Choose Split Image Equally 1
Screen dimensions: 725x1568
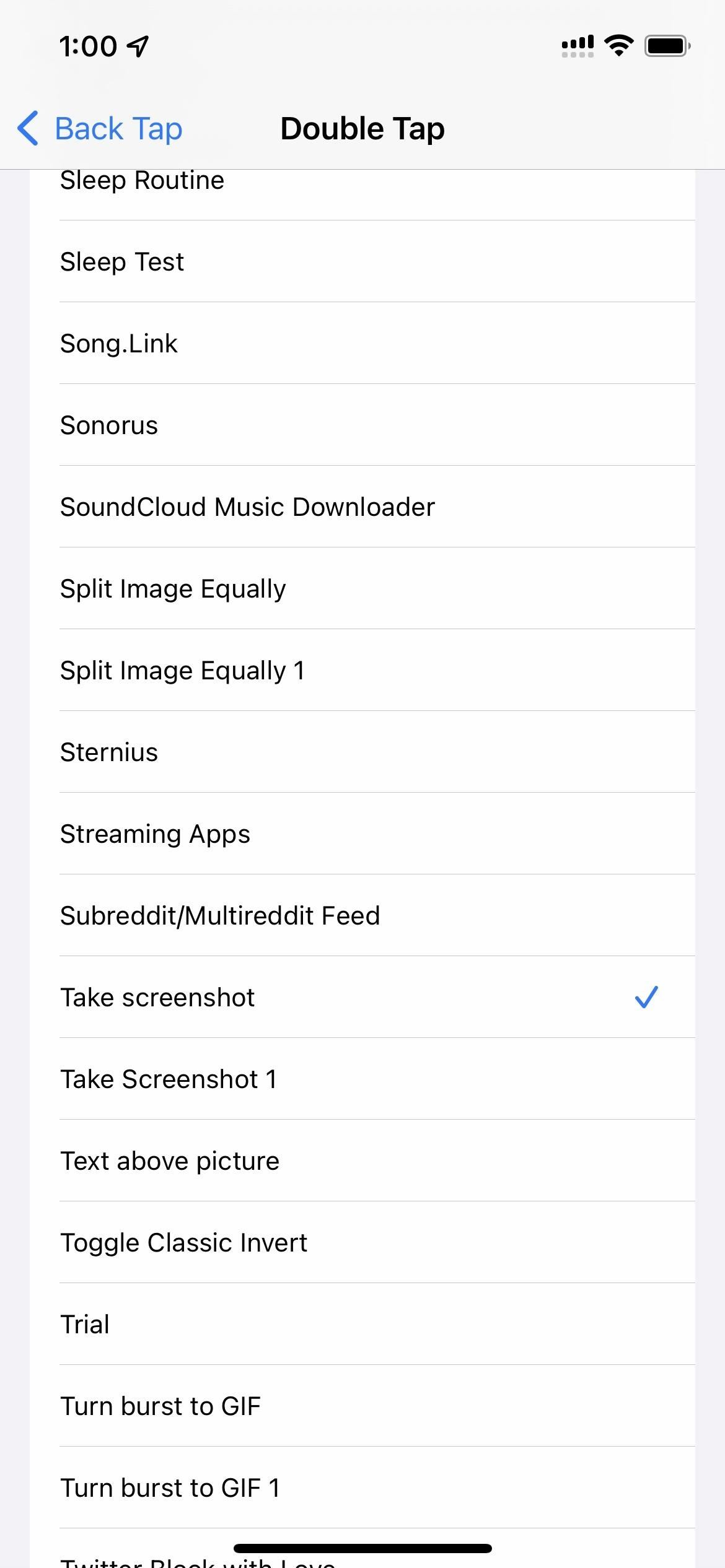click(362, 670)
